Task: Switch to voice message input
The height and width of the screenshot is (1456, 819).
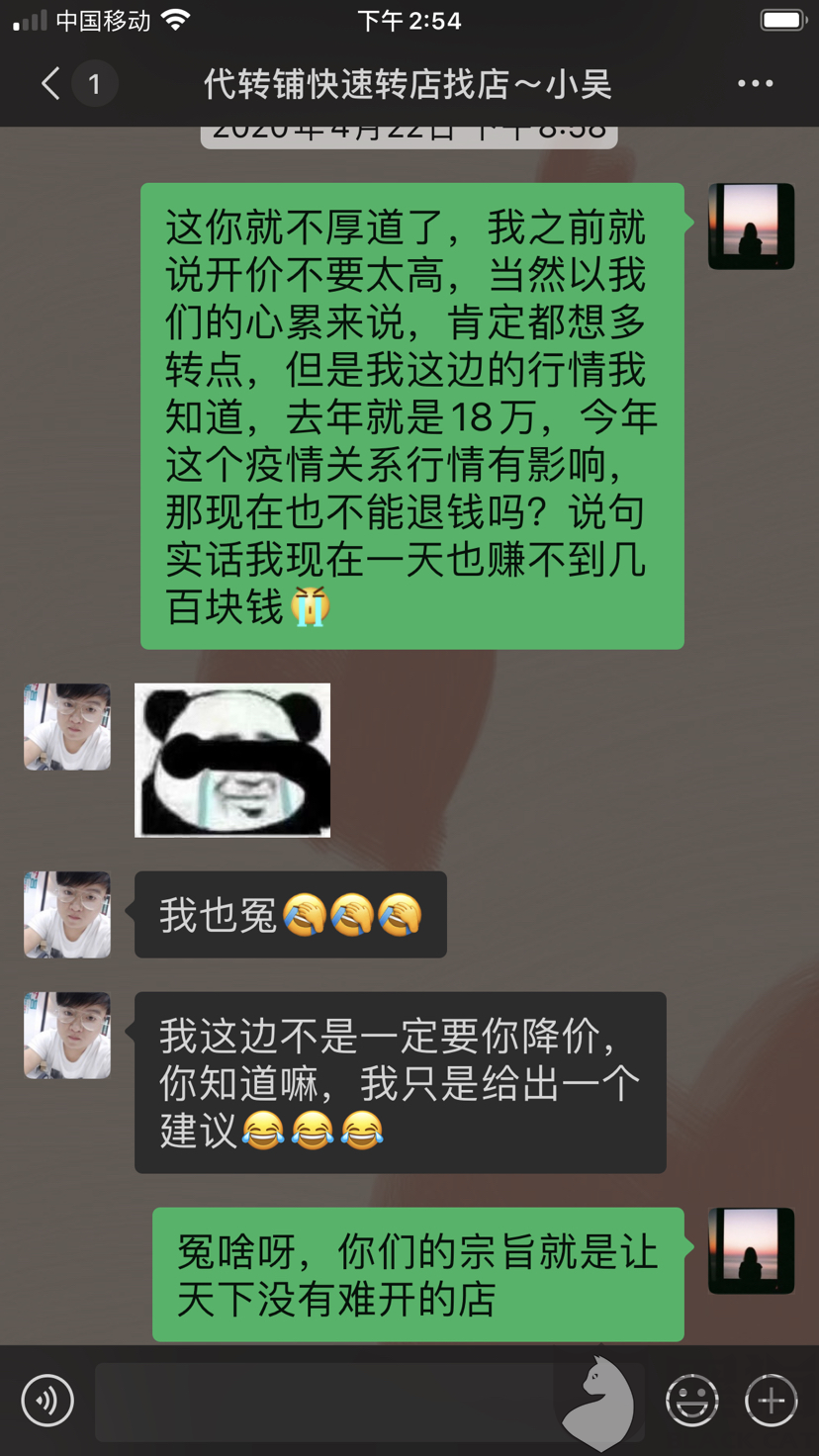Action: pos(47,1401)
